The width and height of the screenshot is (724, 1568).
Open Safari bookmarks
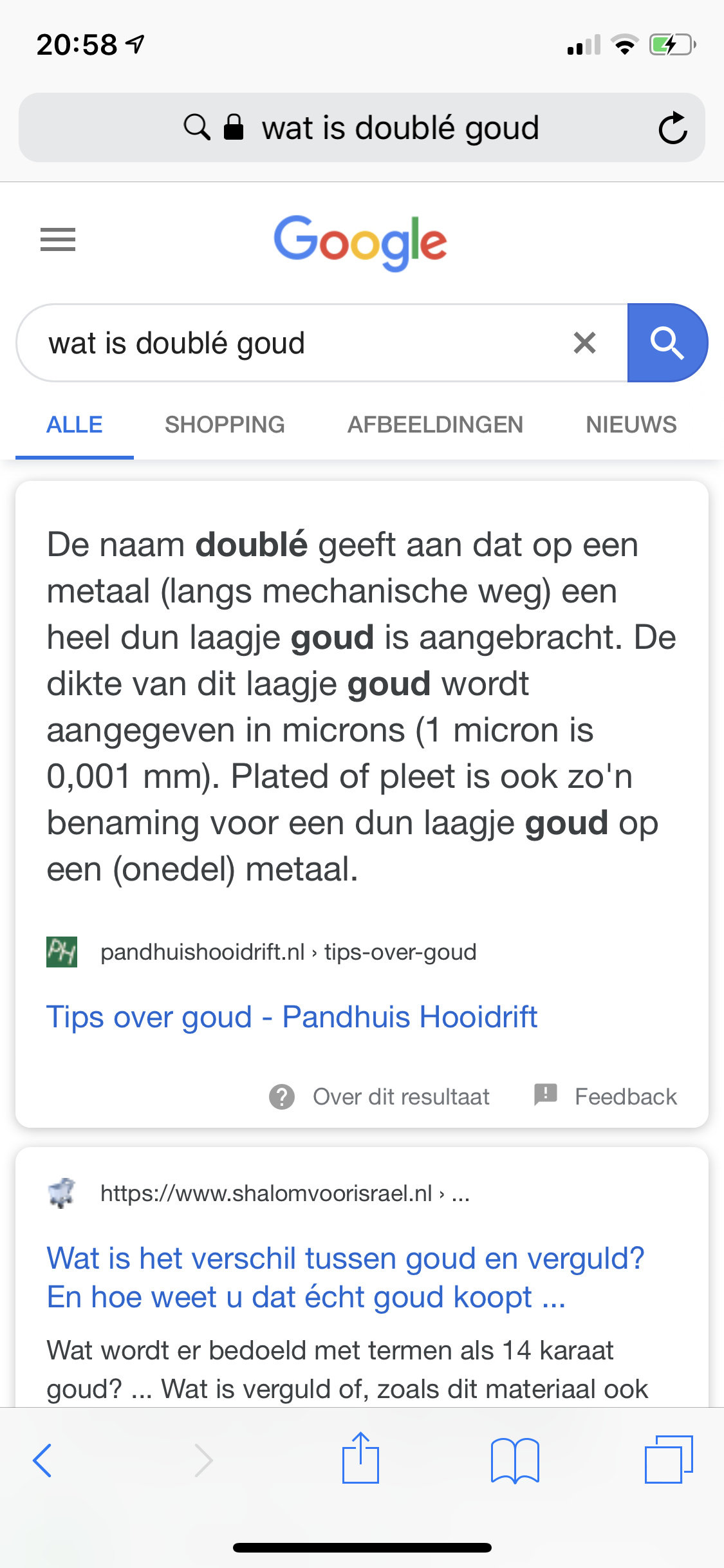click(515, 1460)
